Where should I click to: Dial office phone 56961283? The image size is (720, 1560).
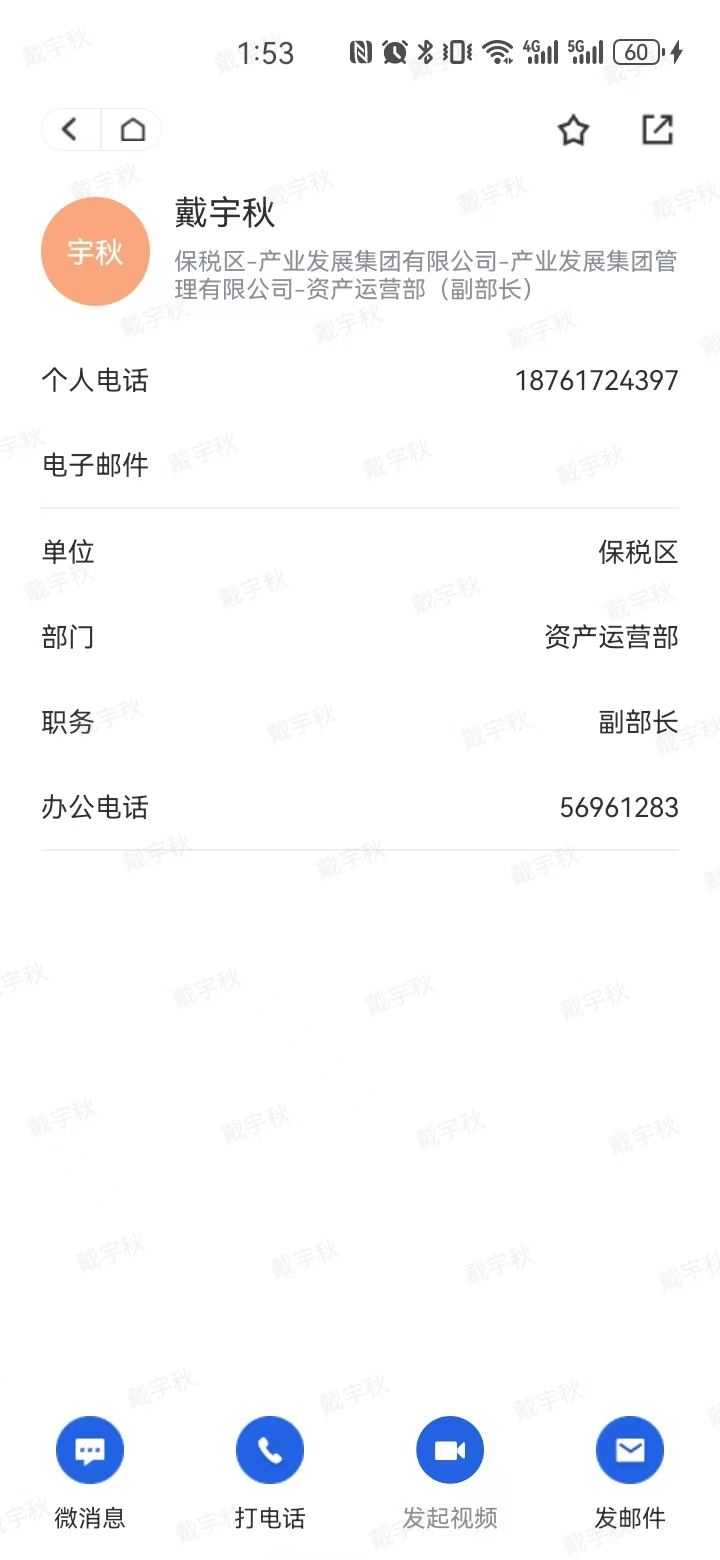[x=620, y=807]
